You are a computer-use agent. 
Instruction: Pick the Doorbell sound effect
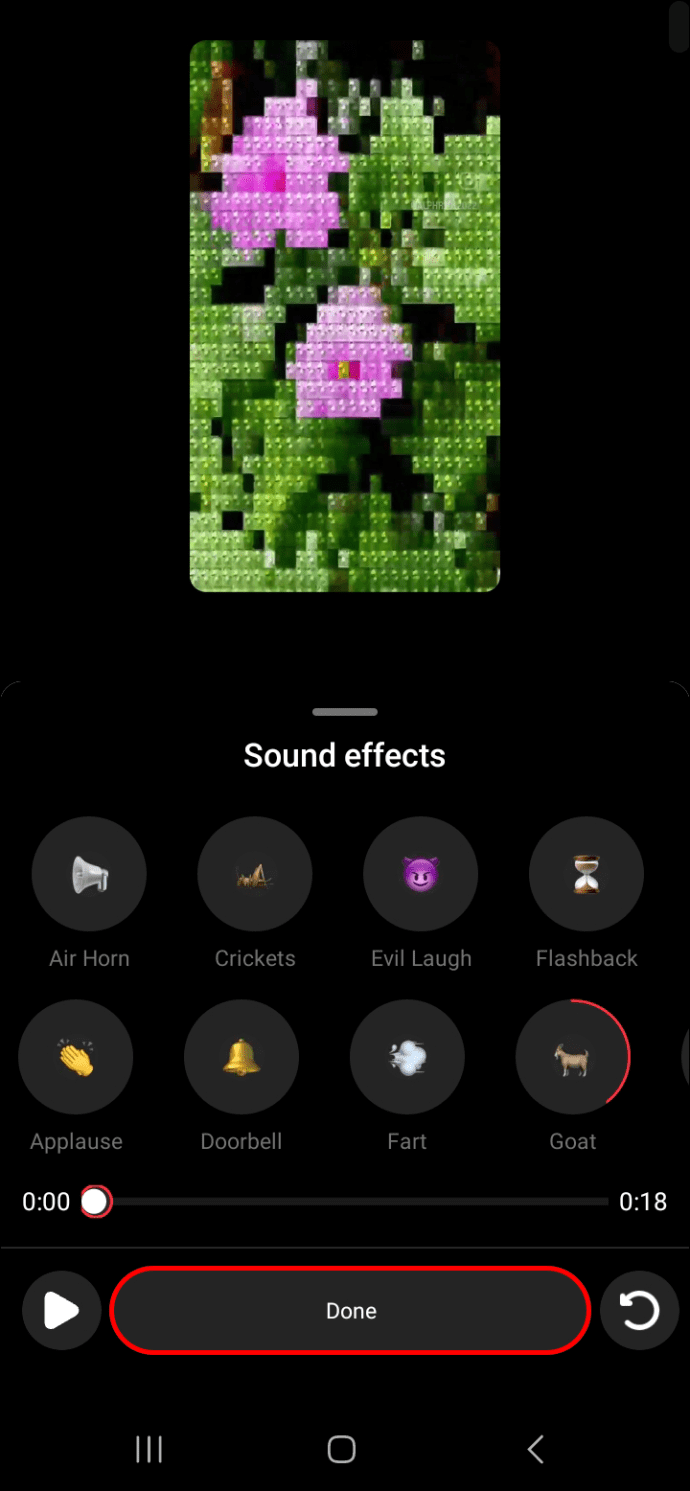[x=241, y=1058]
